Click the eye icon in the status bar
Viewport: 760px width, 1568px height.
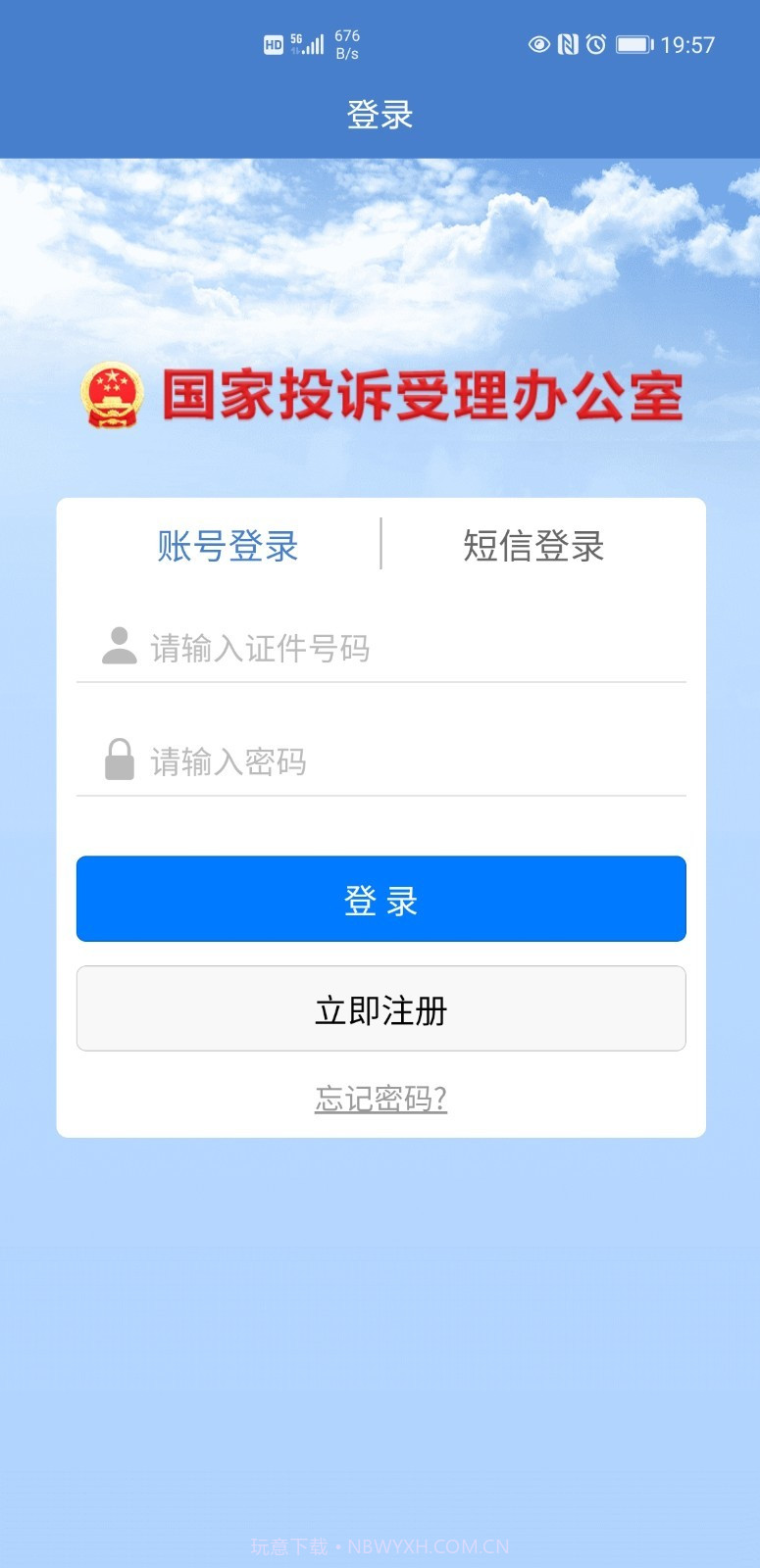click(537, 44)
